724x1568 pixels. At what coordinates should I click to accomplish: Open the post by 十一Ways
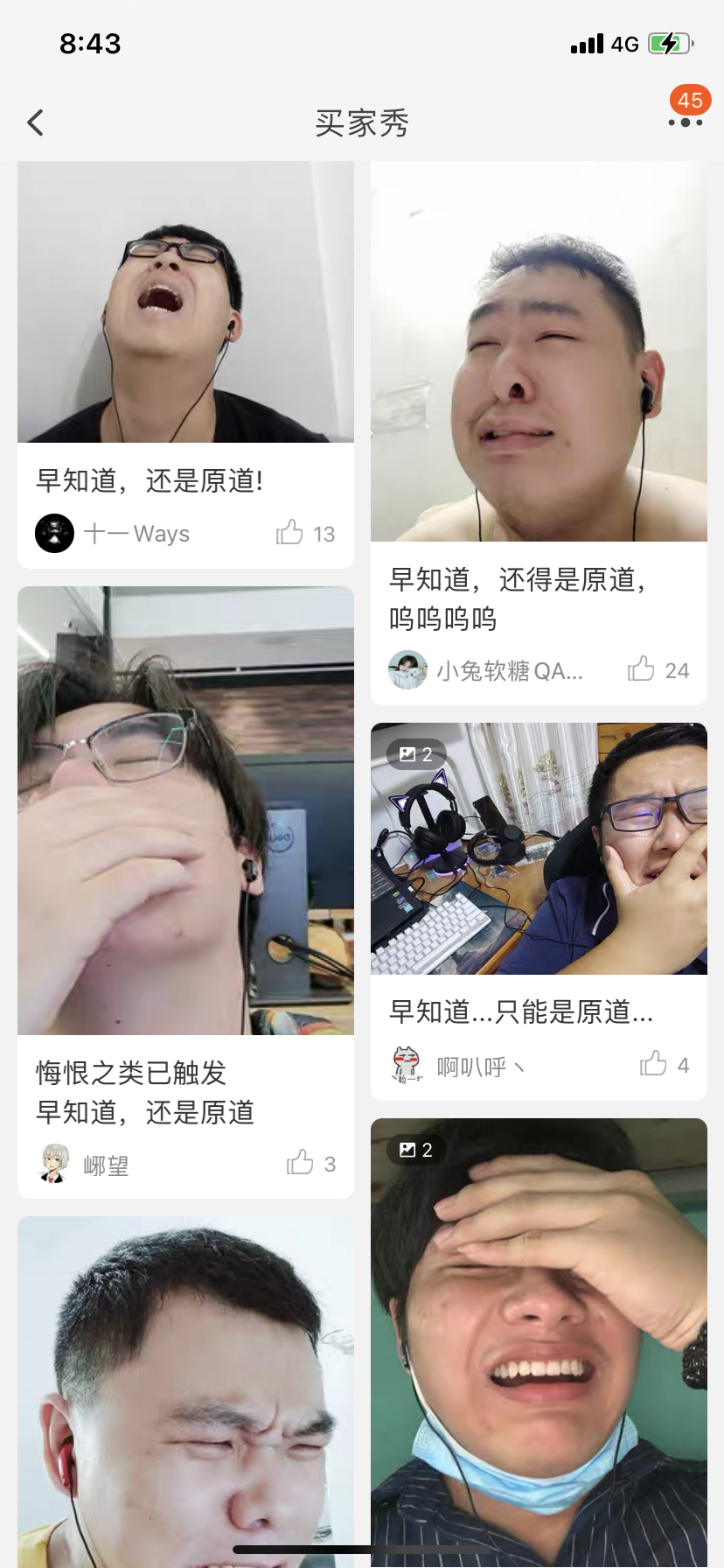[185, 303]
